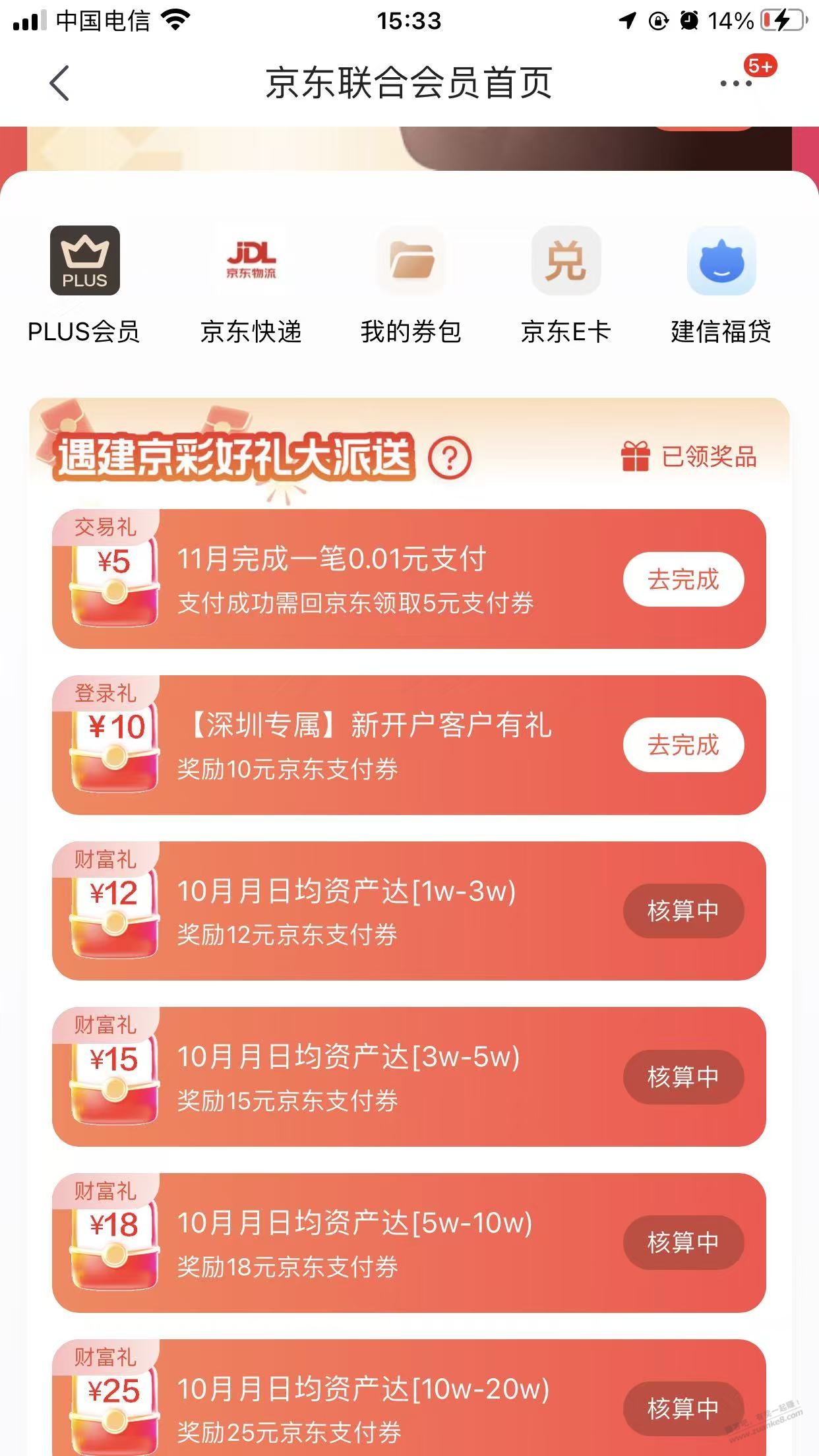Open the 建信福贷 app icon

(721, 261)
